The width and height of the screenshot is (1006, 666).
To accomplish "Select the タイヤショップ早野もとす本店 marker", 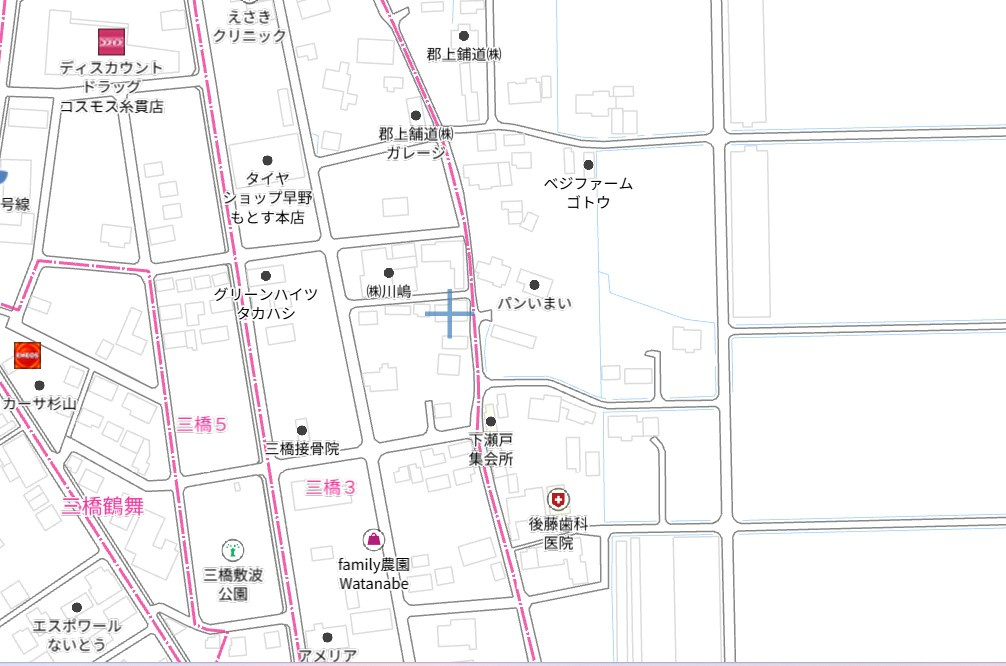I will 267,160.
